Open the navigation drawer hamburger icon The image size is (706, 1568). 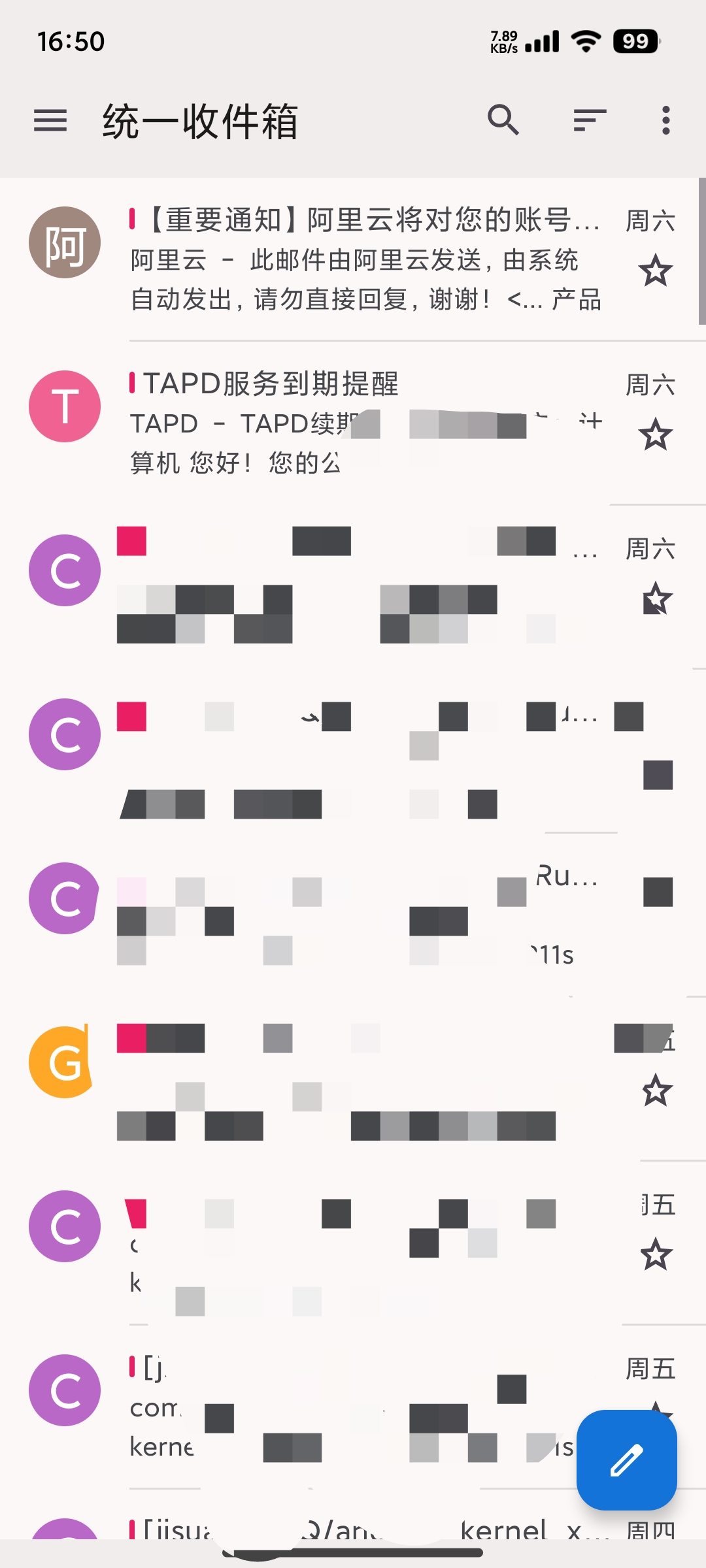[51, 121]
